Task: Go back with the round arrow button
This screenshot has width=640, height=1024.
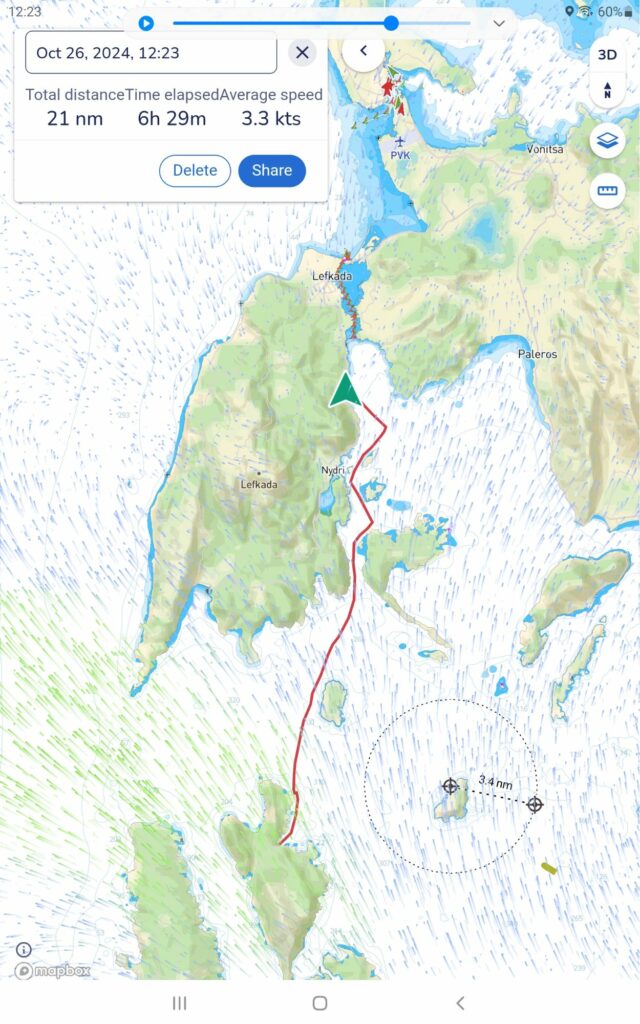Action: pos(363,50)
